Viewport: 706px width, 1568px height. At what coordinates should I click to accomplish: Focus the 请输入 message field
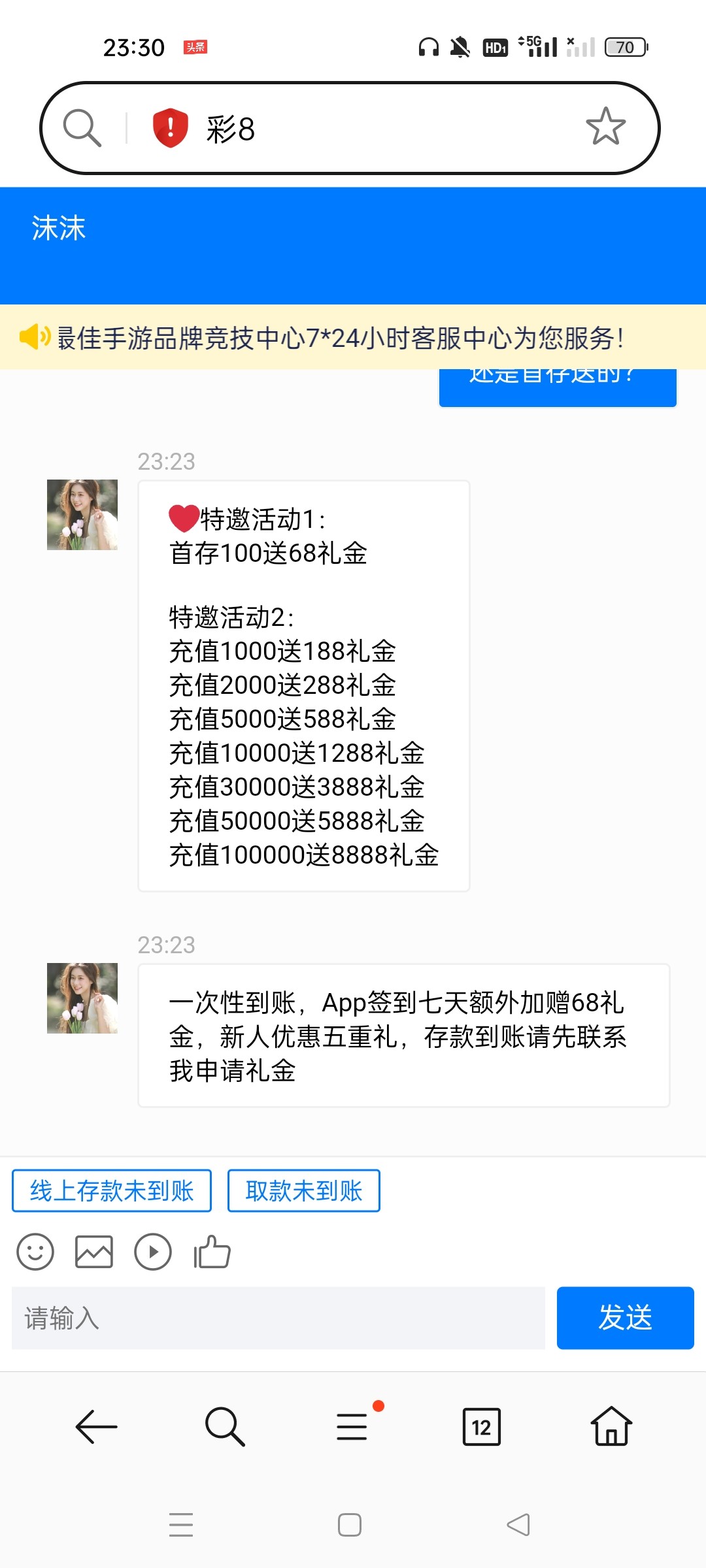278,1318
